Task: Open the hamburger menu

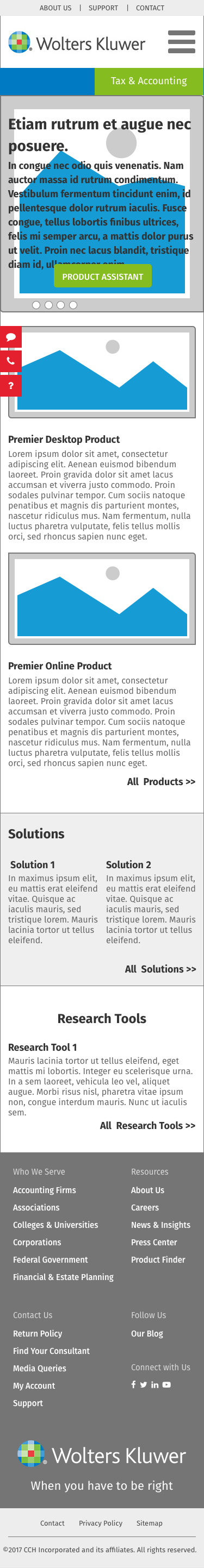Action: click(181, 42)
